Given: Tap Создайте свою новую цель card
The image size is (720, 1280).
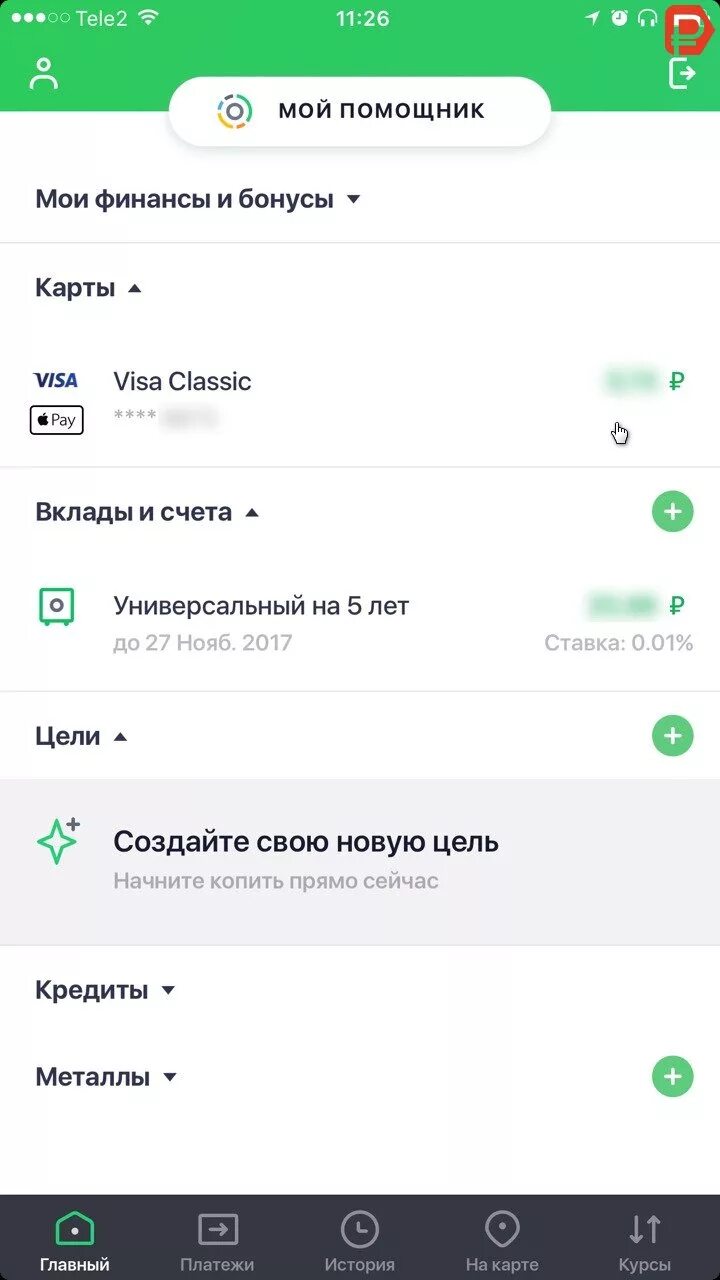Looking at the screenshot, I should [360, 859].
